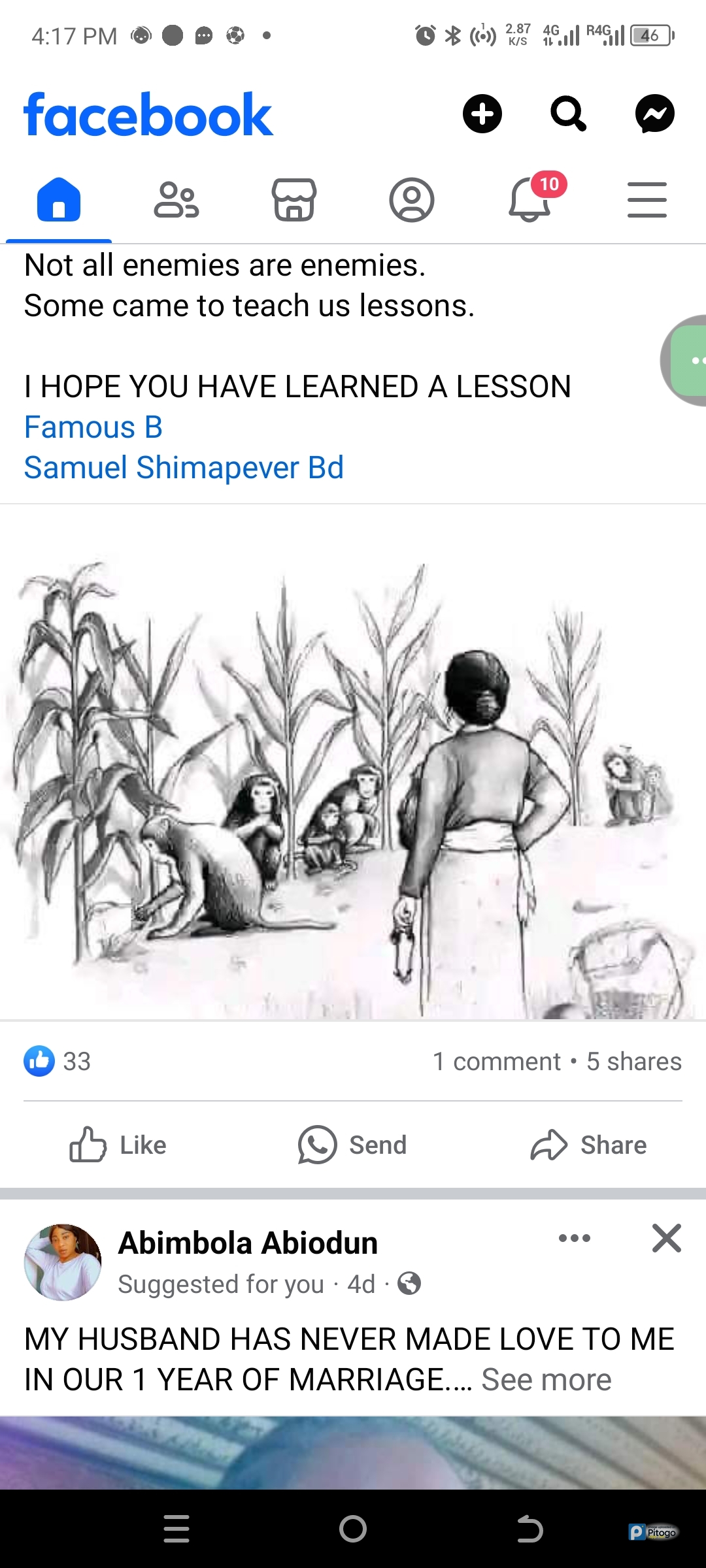
Task: View the 33 reactions list
Action: [58, 1061]
